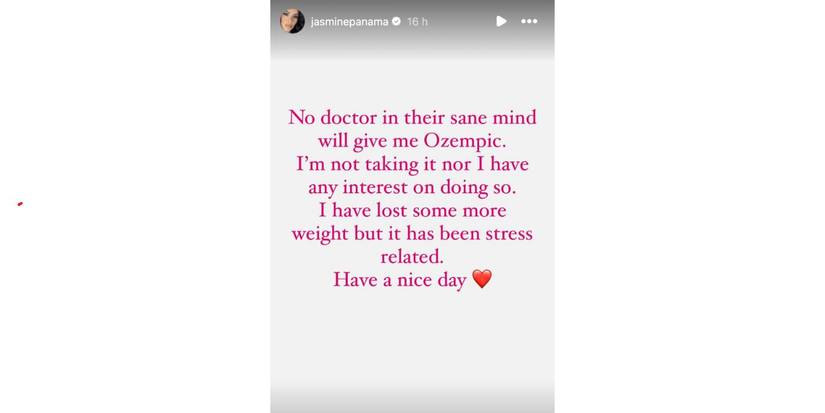Open the jasminepanama username link

349,21
